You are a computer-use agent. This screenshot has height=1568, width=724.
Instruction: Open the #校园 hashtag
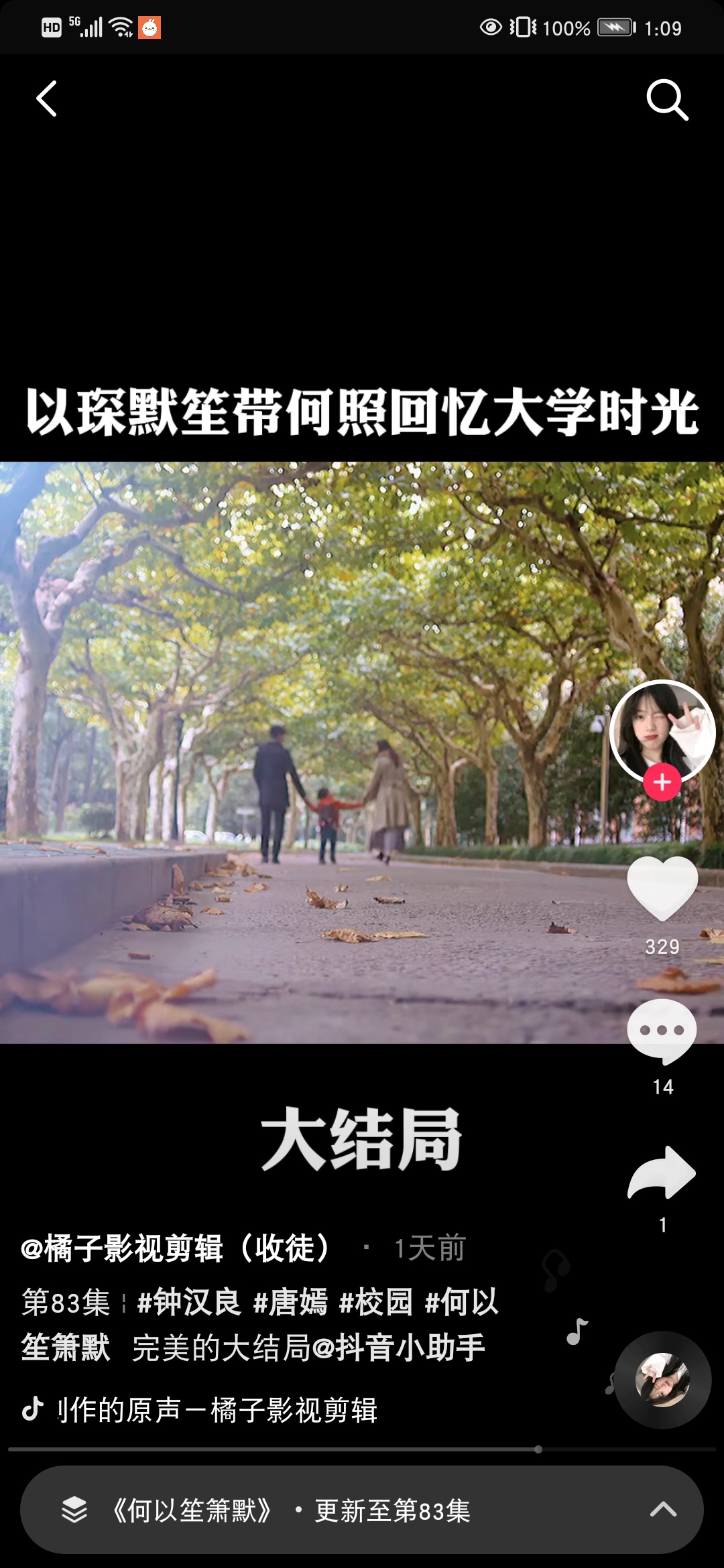click(375, 1302)
